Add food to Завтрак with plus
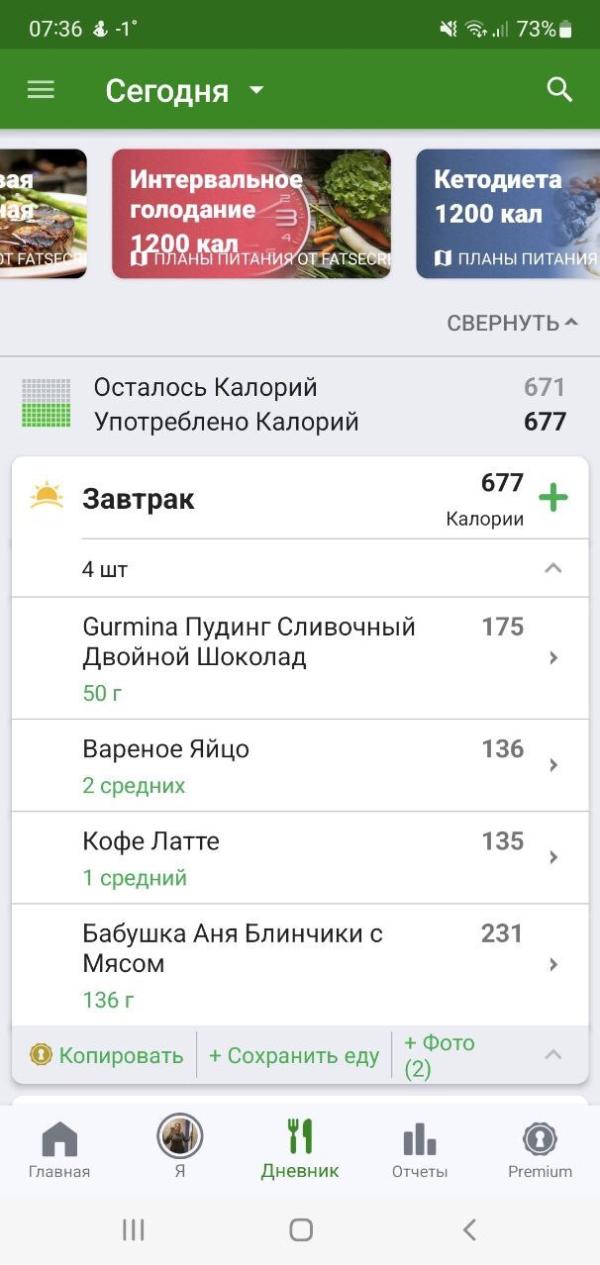Viewport: 600px width, 1265px height. (x=553, y=498)
